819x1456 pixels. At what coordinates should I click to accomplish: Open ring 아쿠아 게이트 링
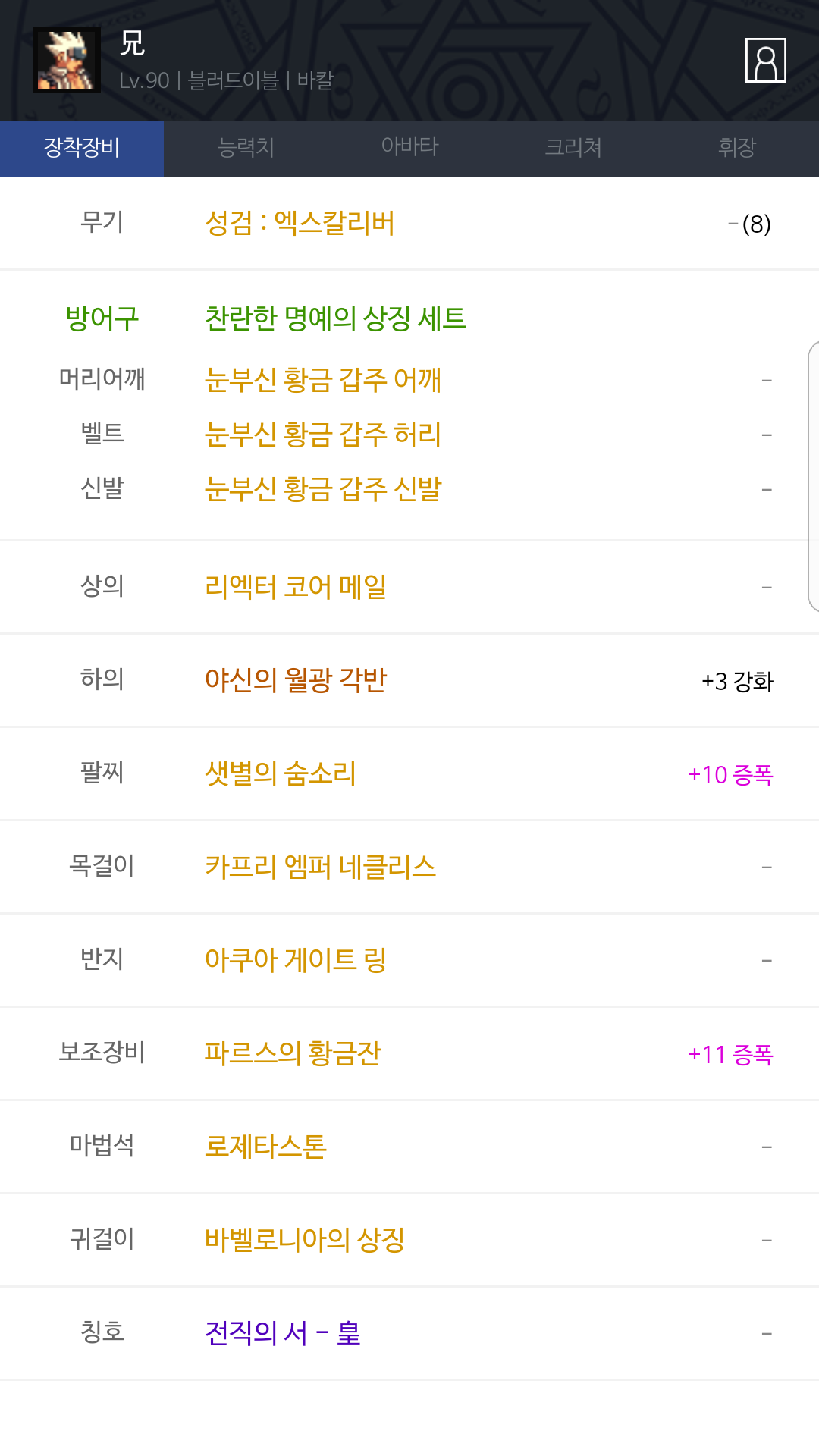click(296, 959)
